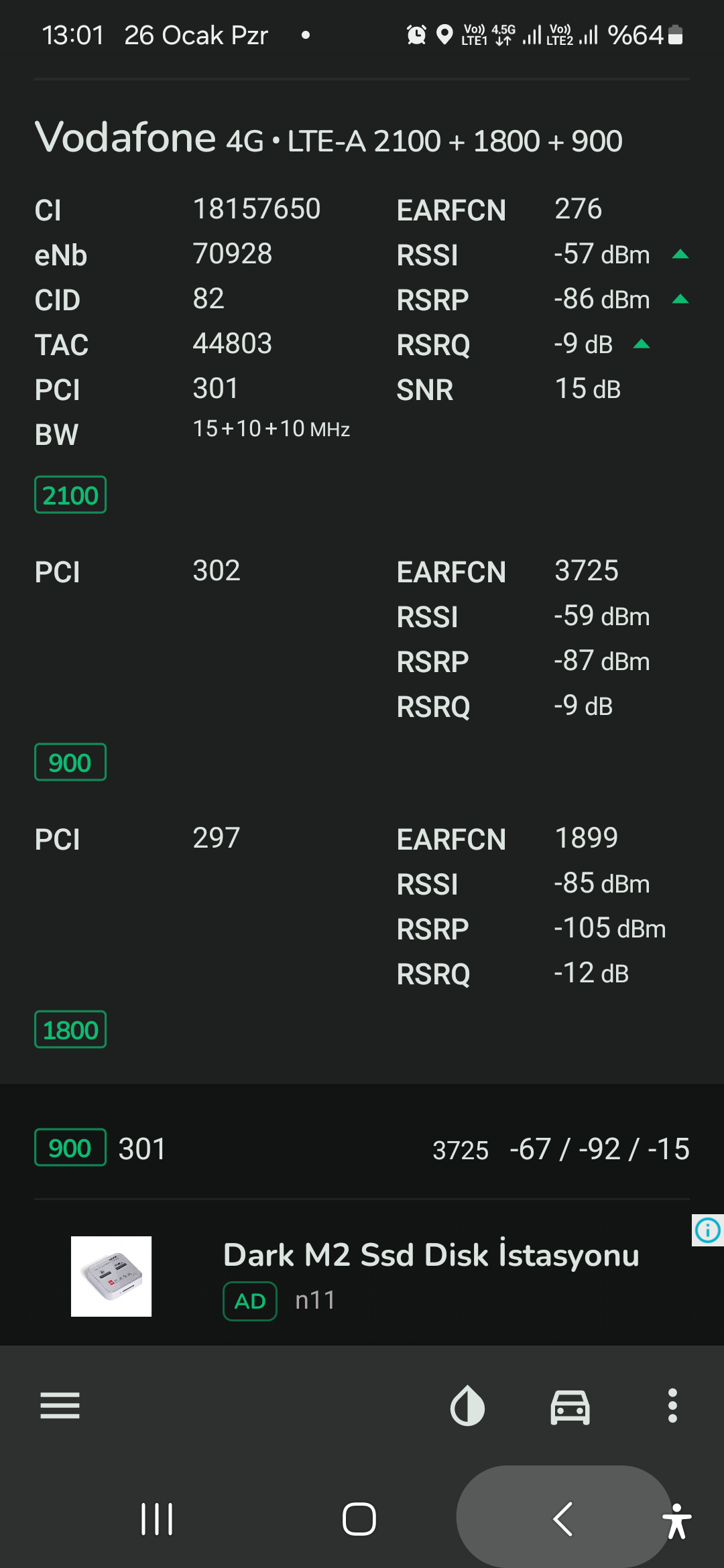This screenshot has width=724, height=1568.
Task: Open the hamburger drawer menu
Action: click(x=60, y=1405)
